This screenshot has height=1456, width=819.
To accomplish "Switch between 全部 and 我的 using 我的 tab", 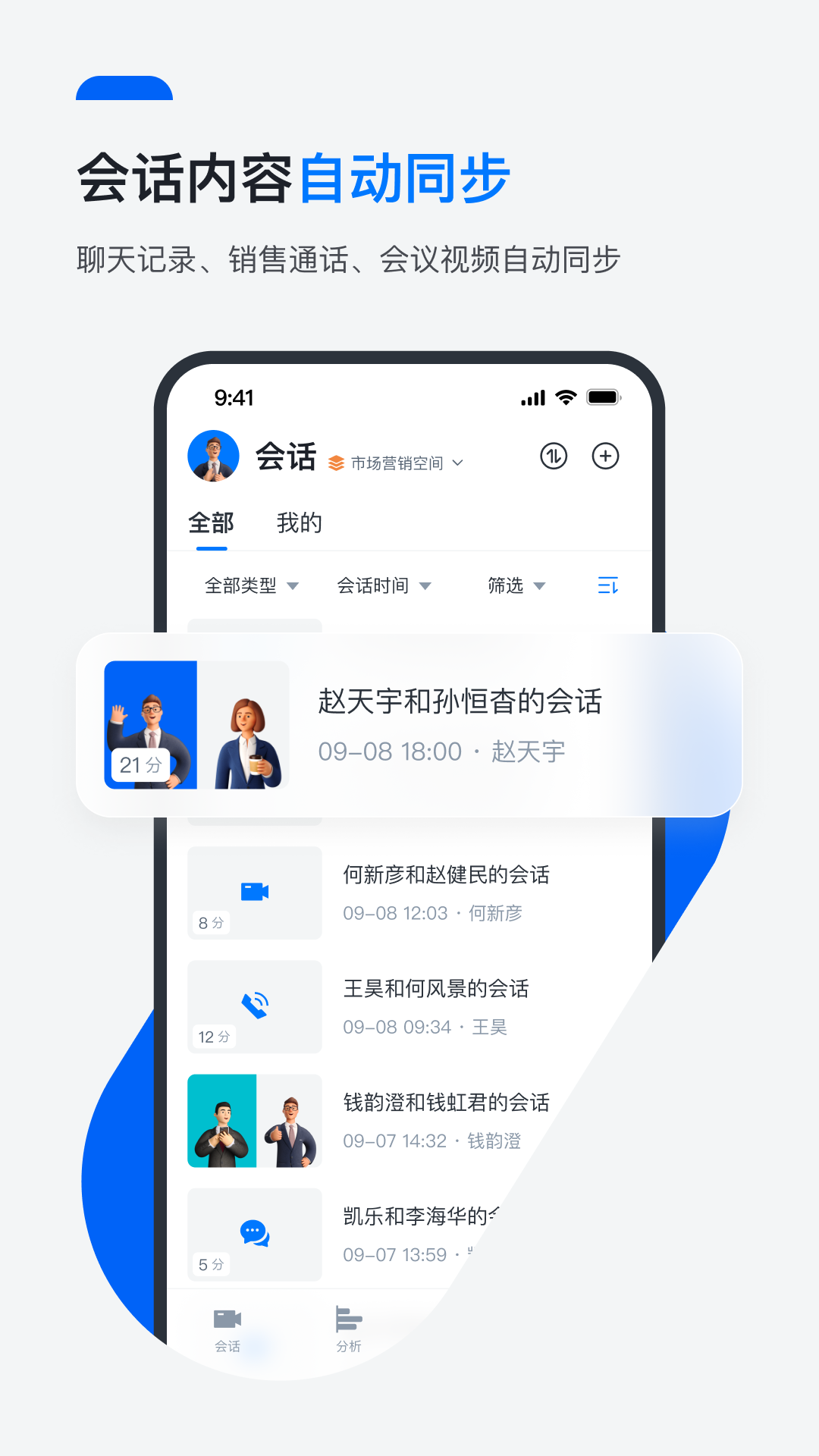I will [300, 522].
